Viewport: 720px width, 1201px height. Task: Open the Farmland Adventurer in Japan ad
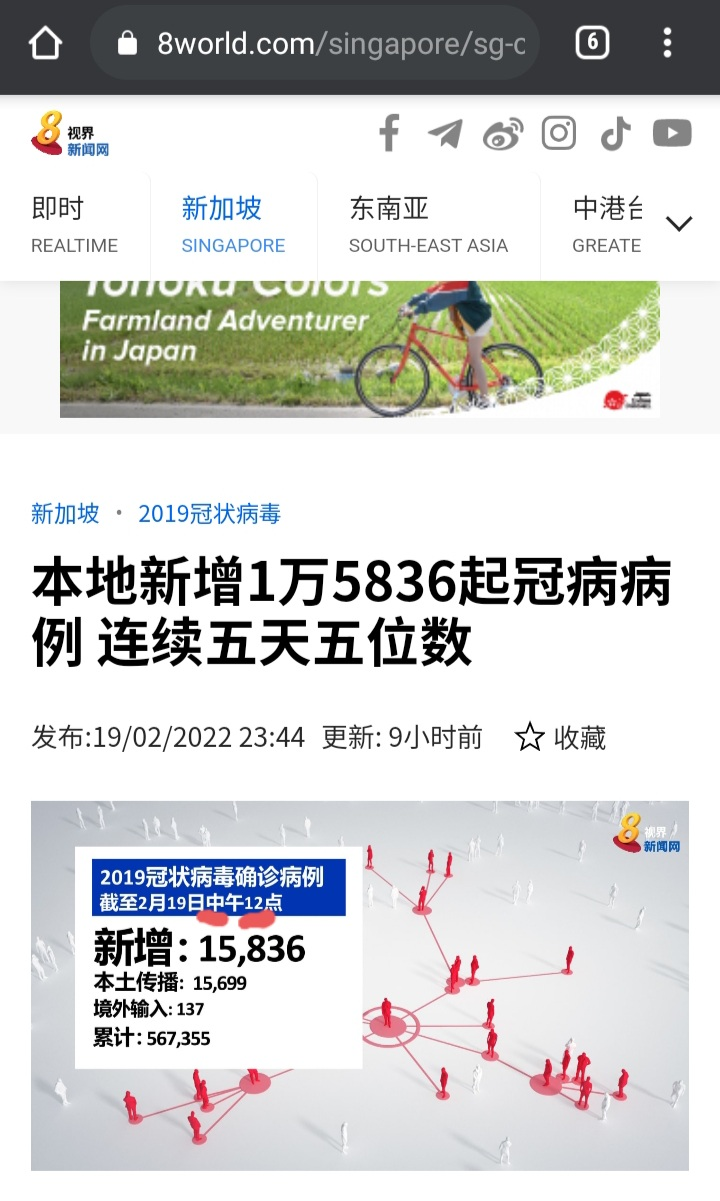tap(360, 348)
